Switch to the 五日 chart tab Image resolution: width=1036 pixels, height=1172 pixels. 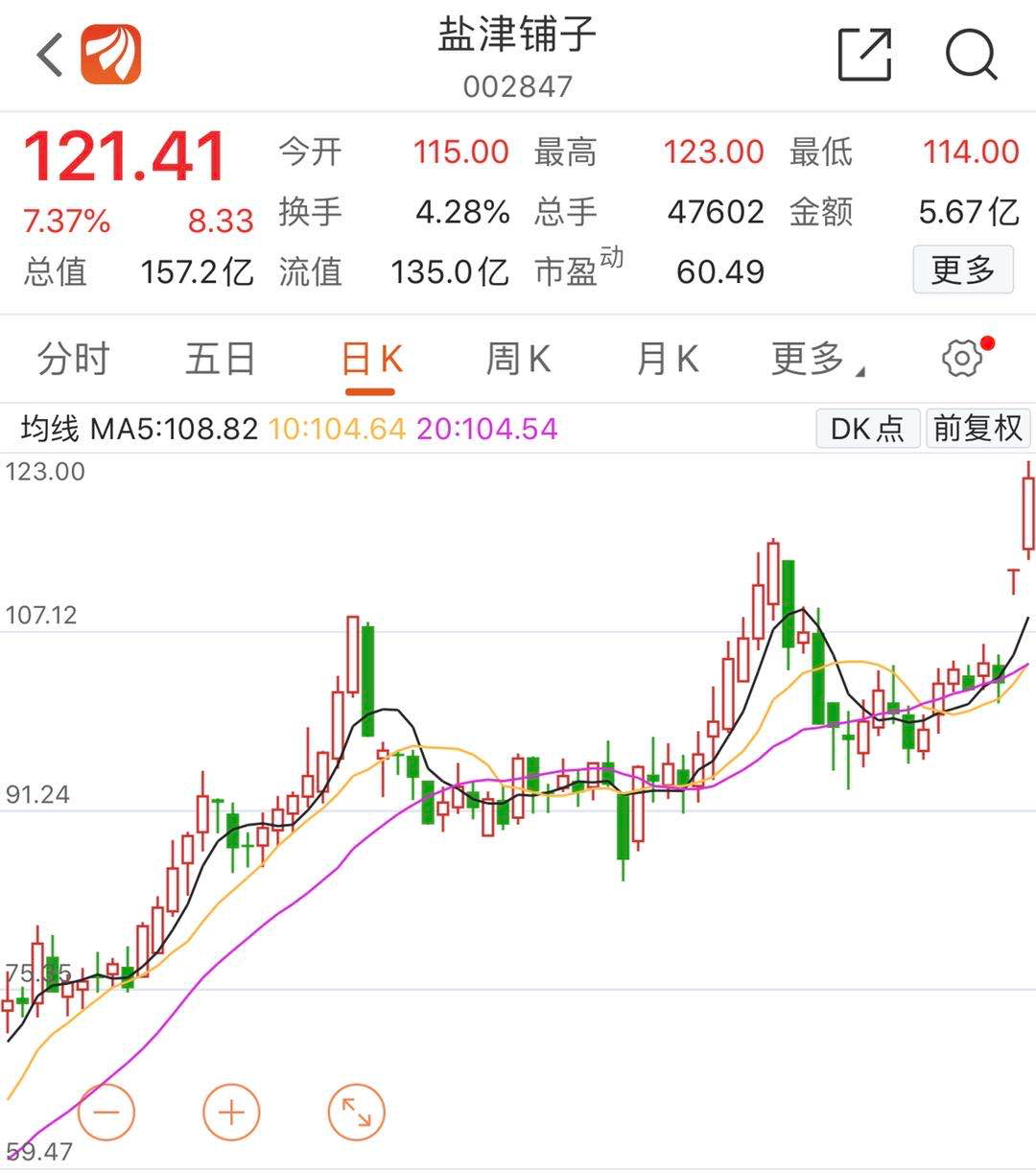click(221, 360)
